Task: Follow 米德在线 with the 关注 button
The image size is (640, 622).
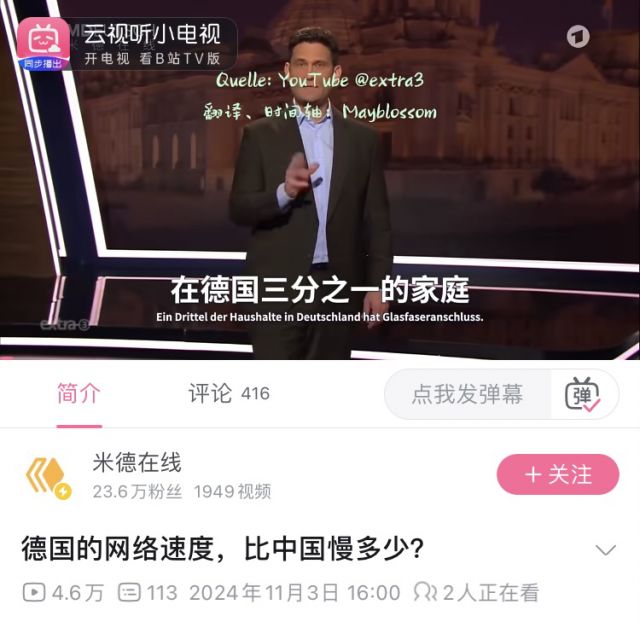Action: [x=558, y=473]
